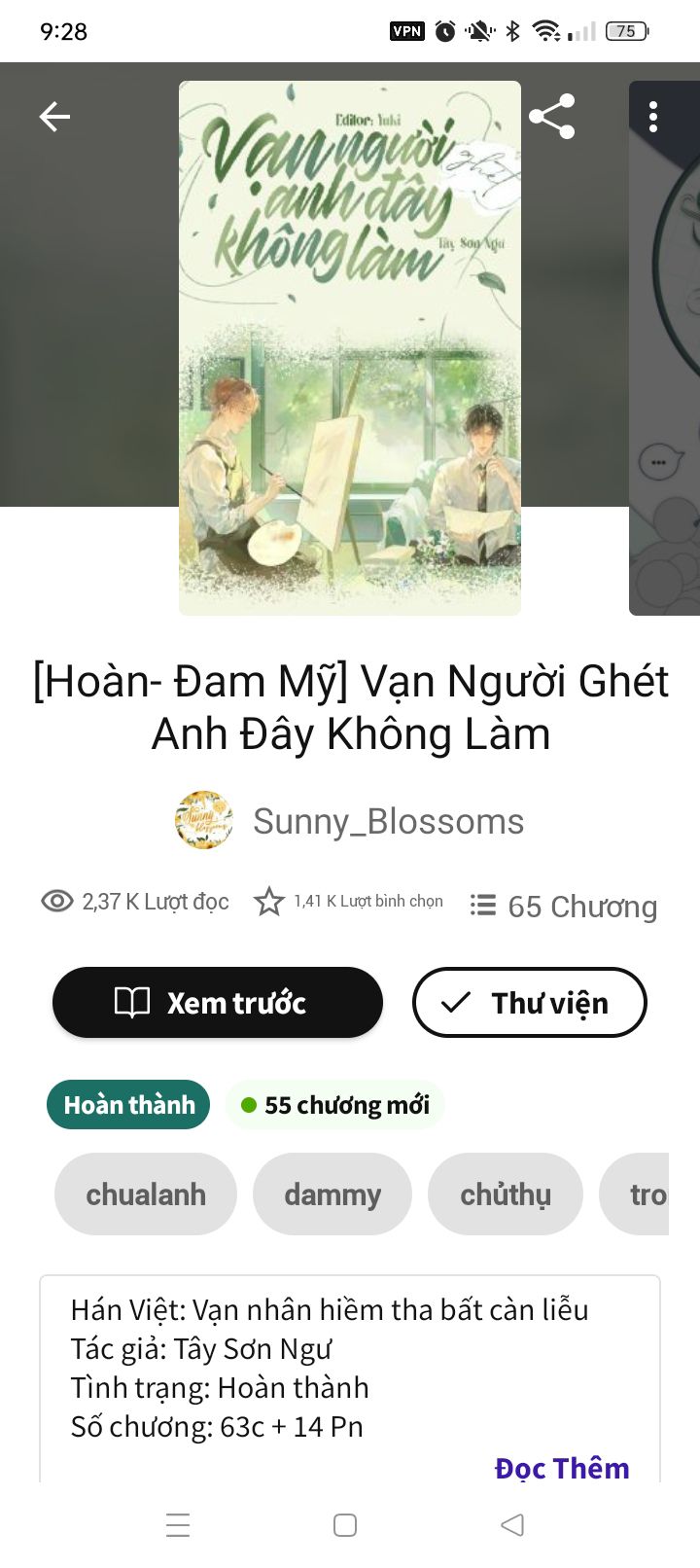Go to the system home screen
The image size is (700, 1568).
345,1524
